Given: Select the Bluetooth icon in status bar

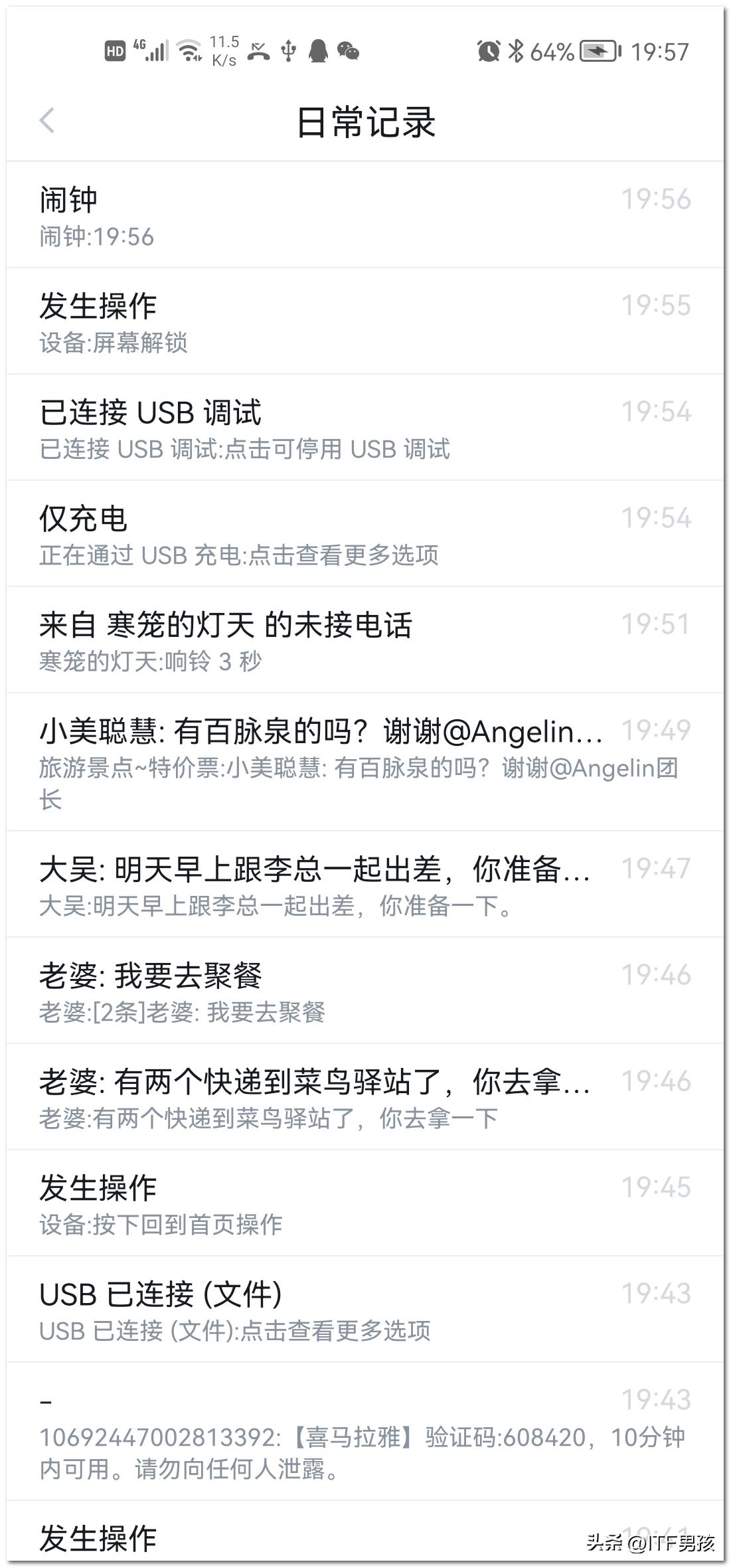Looking at the screenshot, I should (517, 50).
